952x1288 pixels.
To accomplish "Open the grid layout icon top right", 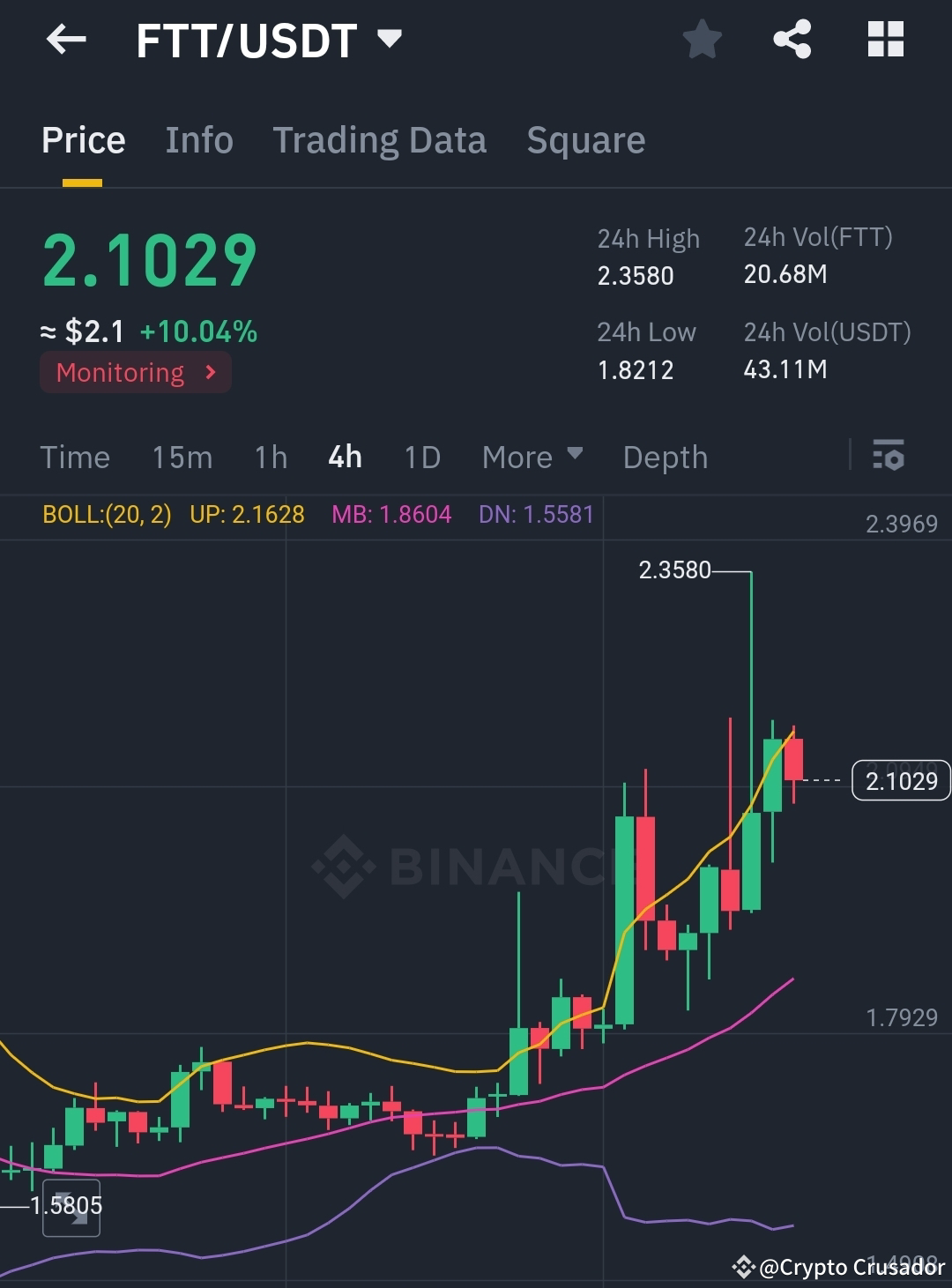I will click(x=884, y=39).
